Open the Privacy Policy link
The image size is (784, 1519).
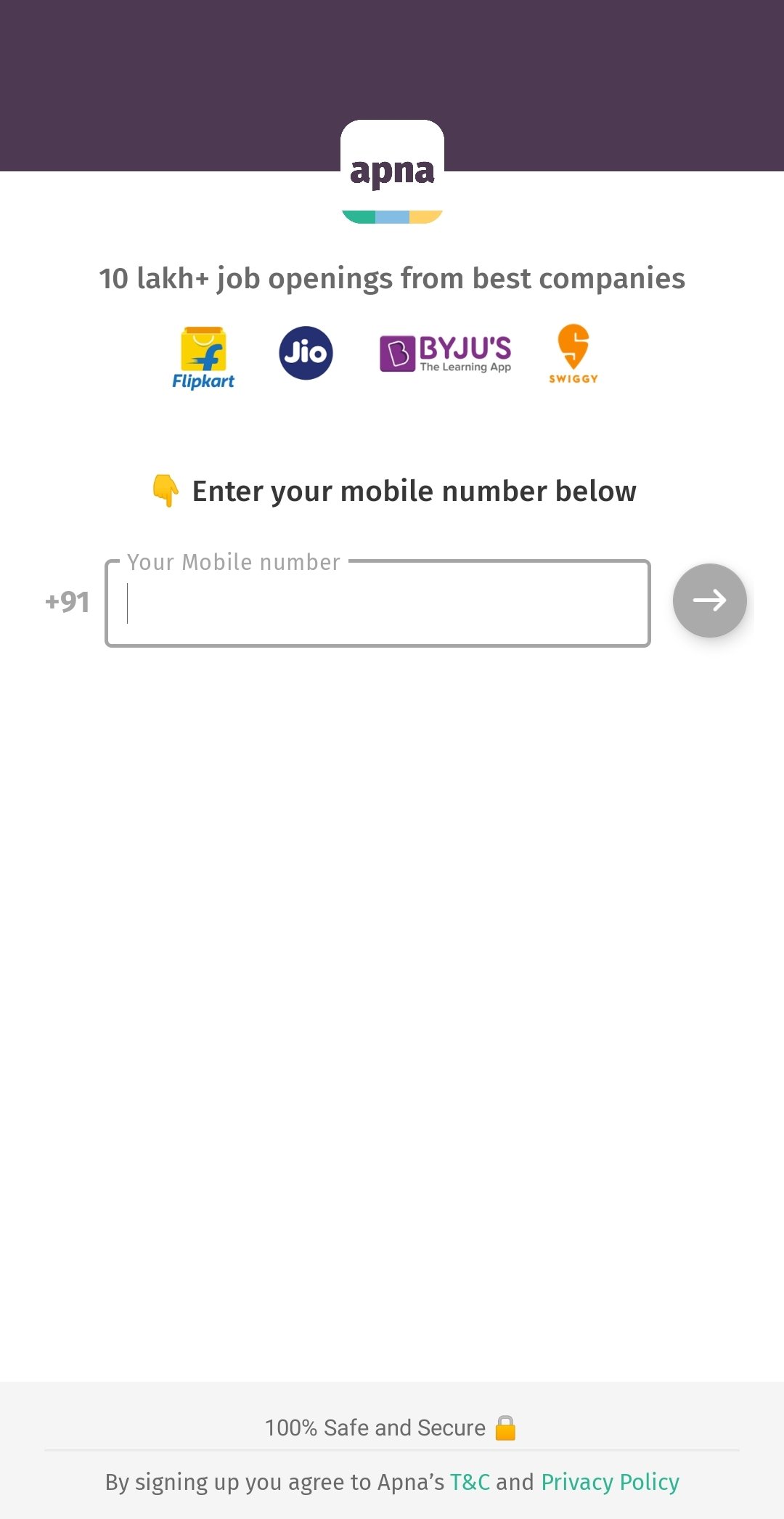click(611, 1482)
